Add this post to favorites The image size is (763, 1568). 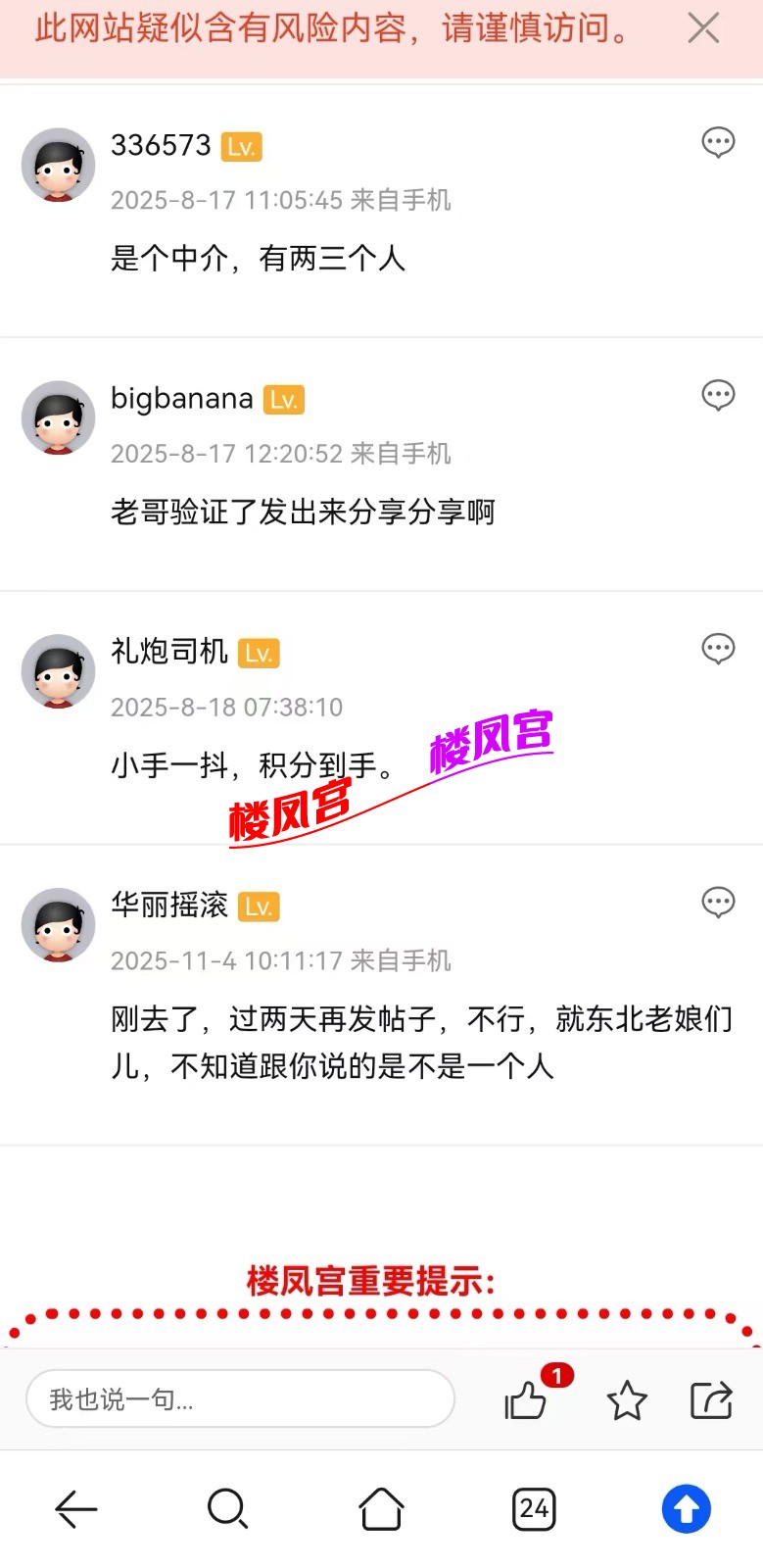click(x=627, y=1400)
